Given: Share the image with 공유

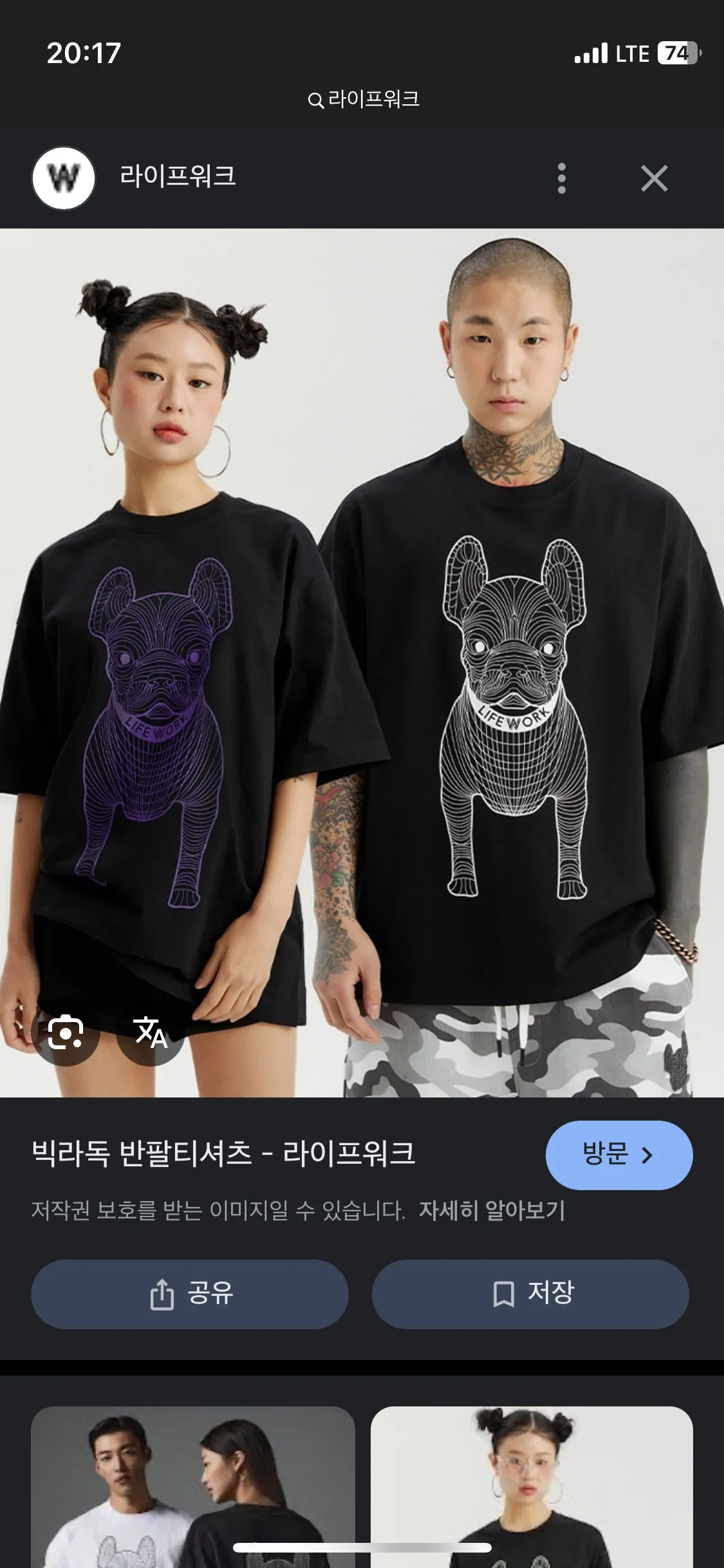Looking at the screenshot, I should coord(190,1294).
